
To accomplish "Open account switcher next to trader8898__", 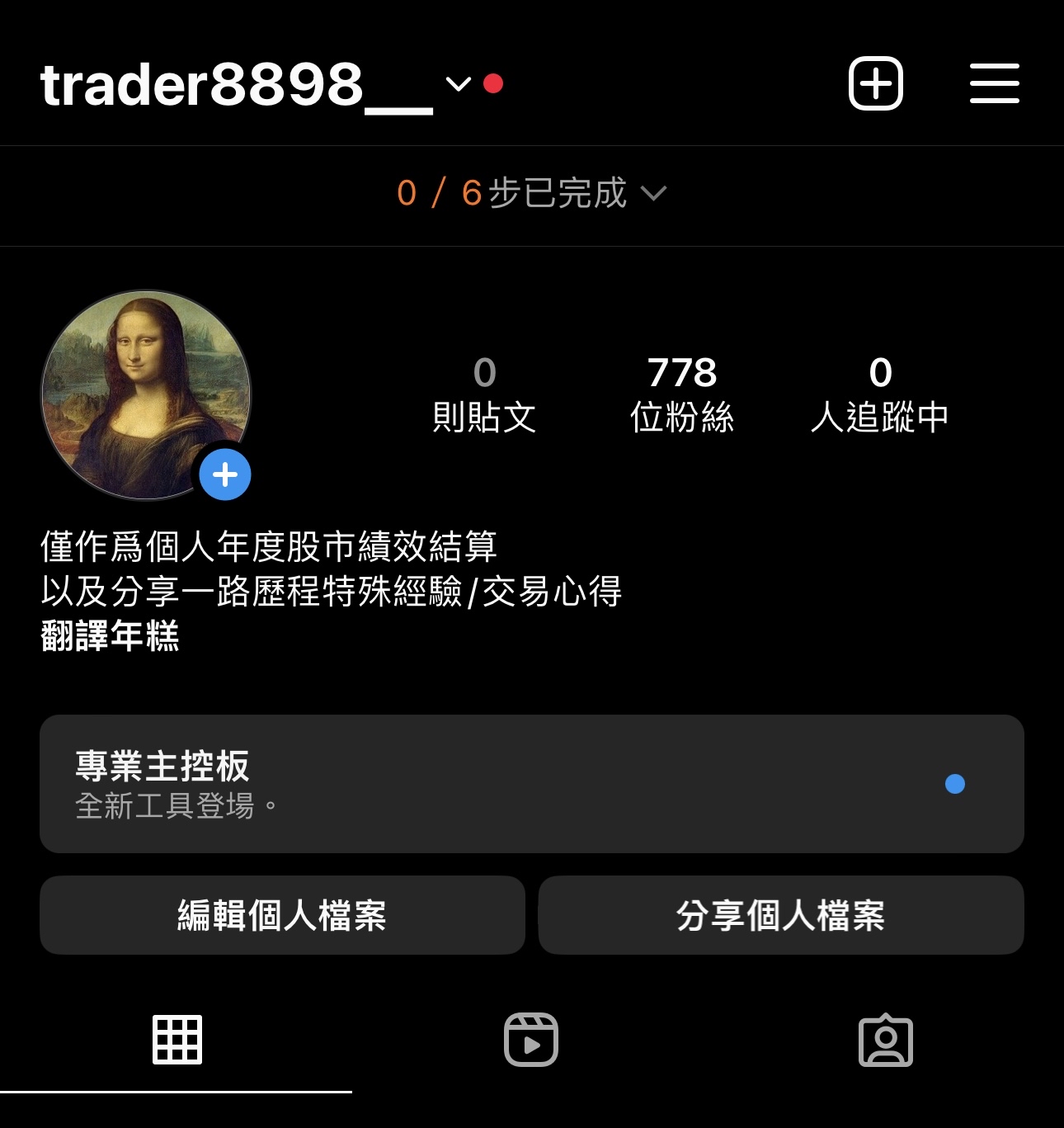I will (458, 84).
